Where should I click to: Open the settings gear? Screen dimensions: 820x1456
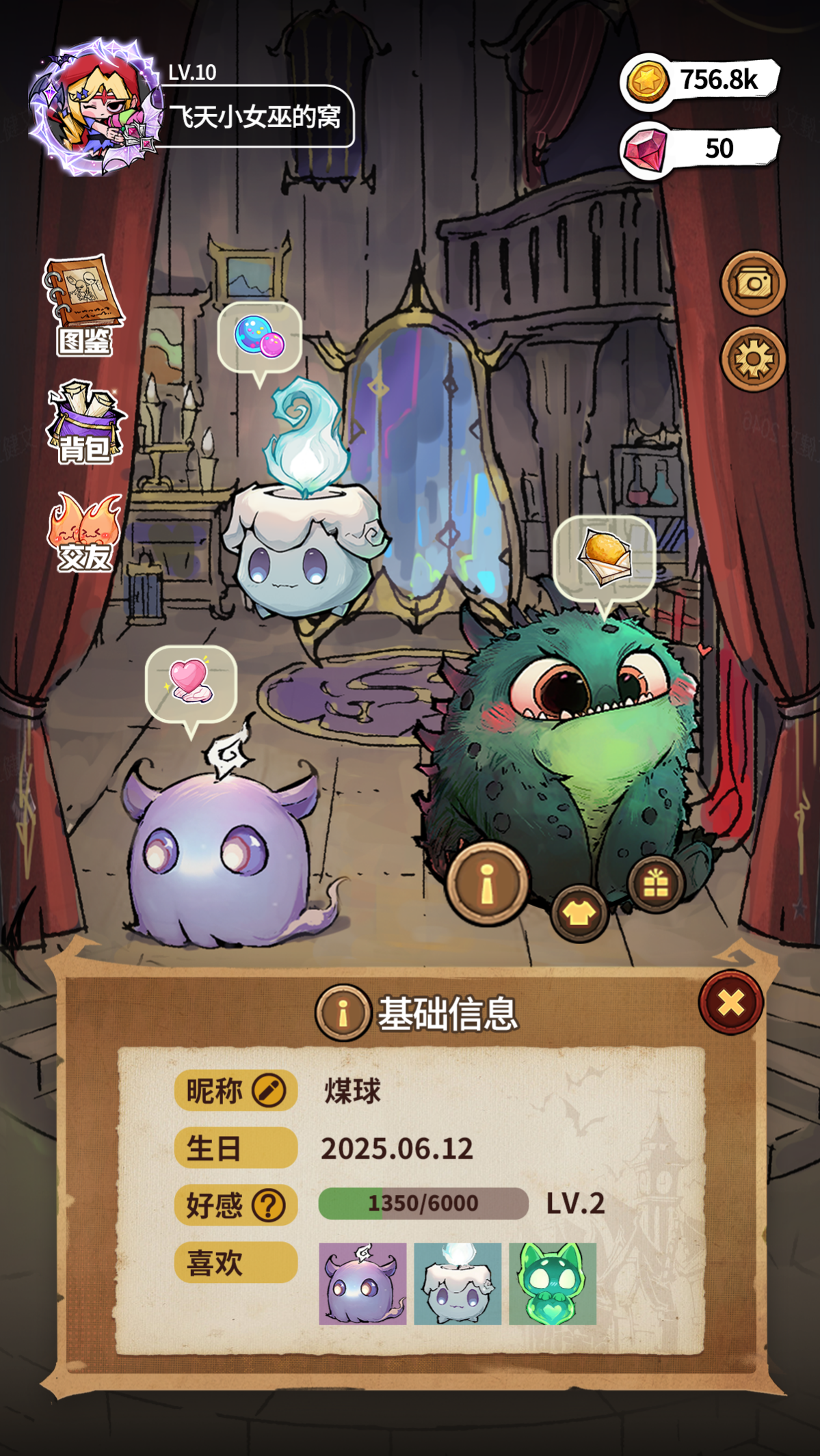click(x=753, y=359)
